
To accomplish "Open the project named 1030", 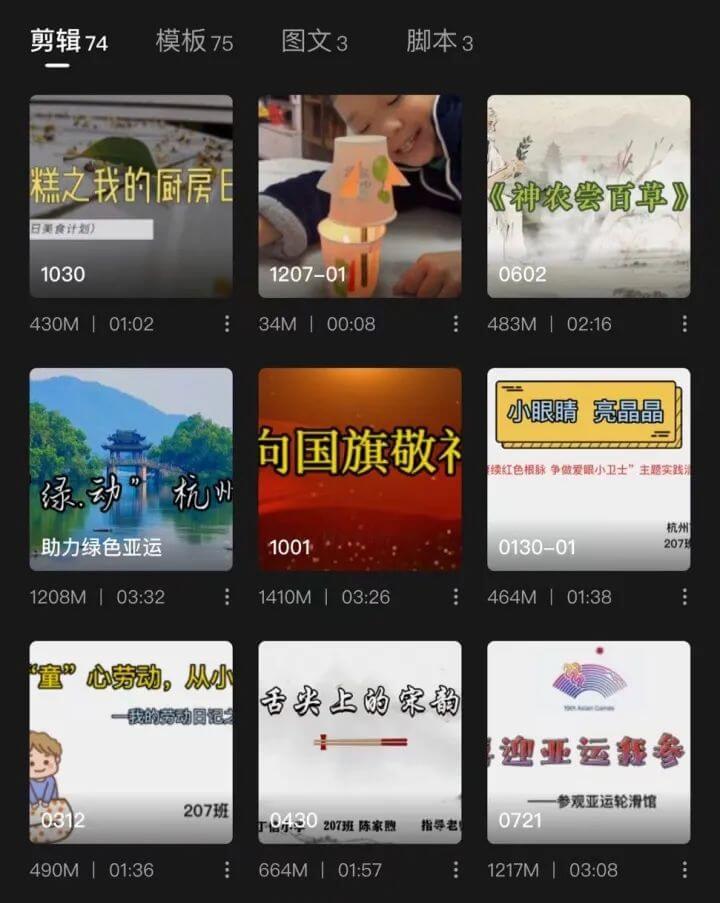I will (x=131, y=196).
